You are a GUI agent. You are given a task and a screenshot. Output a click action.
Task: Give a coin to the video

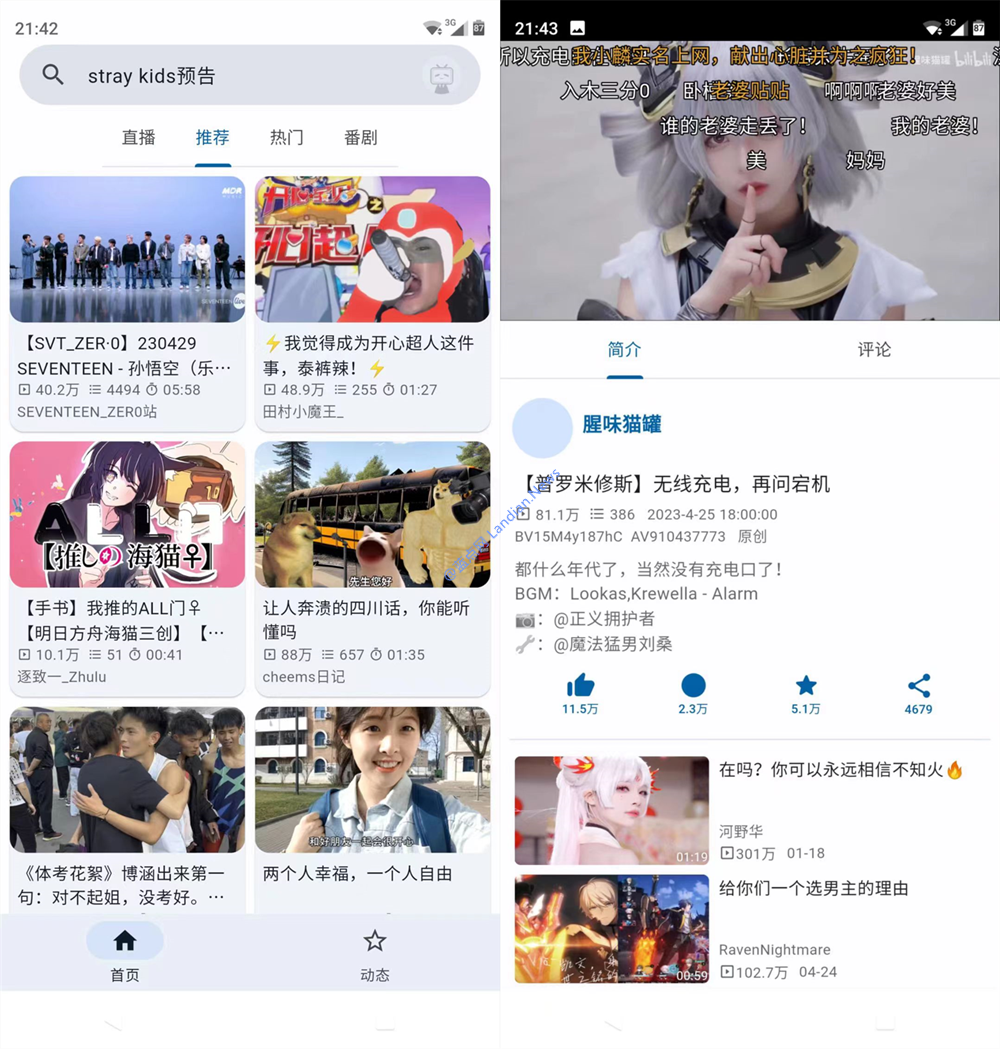click(x=693, y=692)
